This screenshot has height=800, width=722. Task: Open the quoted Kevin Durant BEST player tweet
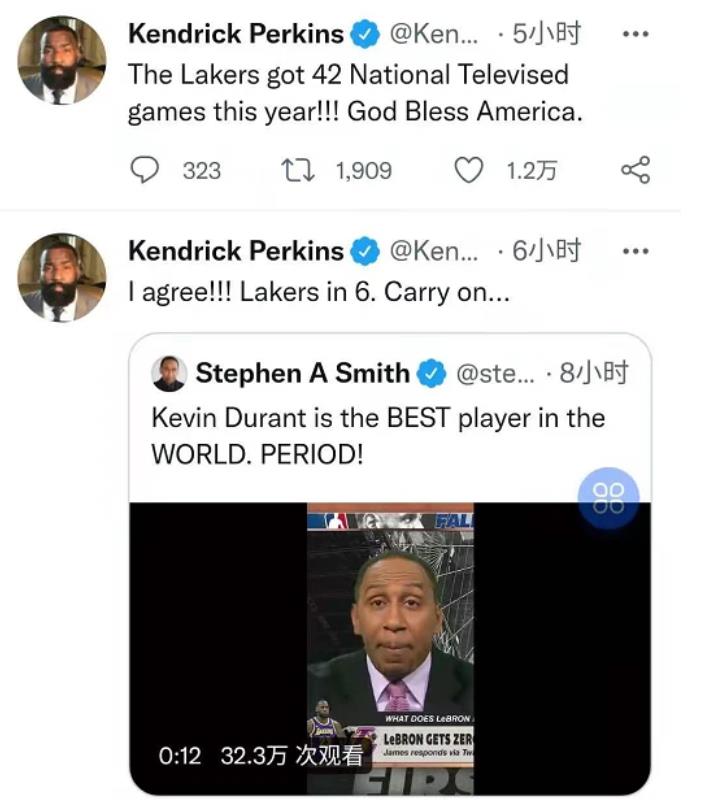[378, 435]
